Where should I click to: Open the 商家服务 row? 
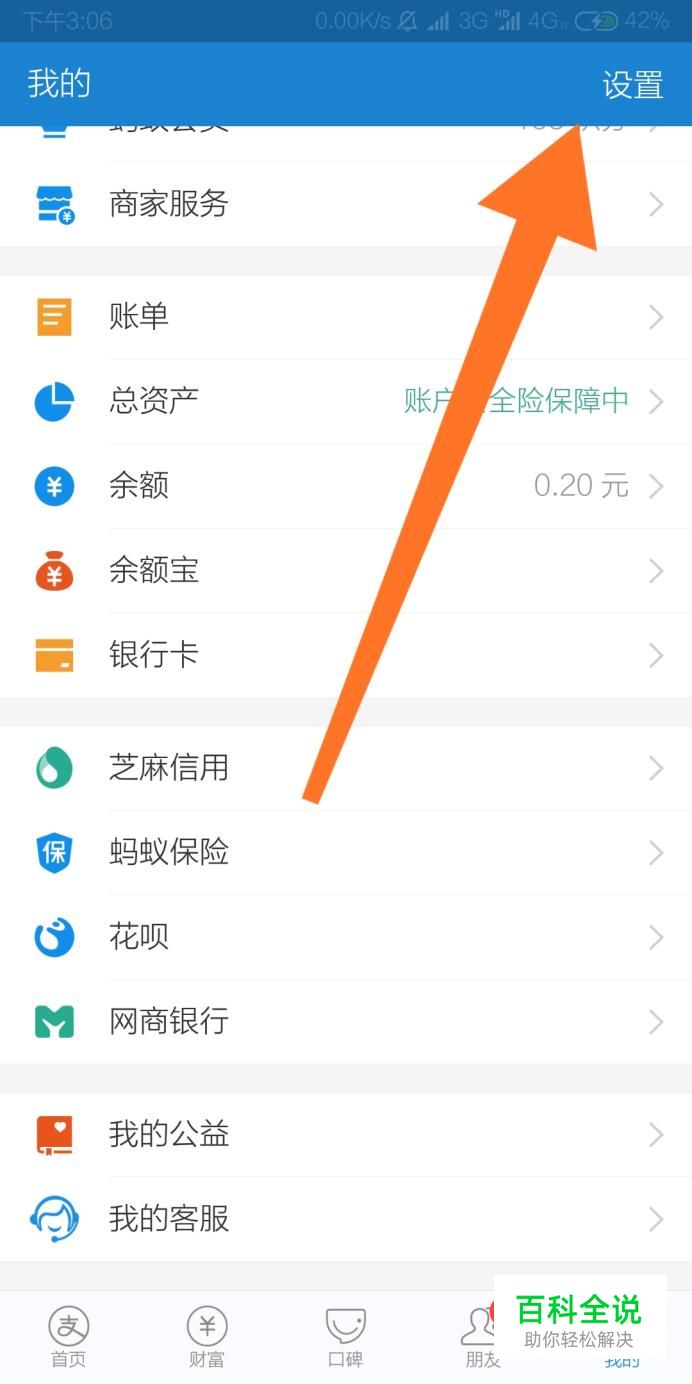click(168, 204)
